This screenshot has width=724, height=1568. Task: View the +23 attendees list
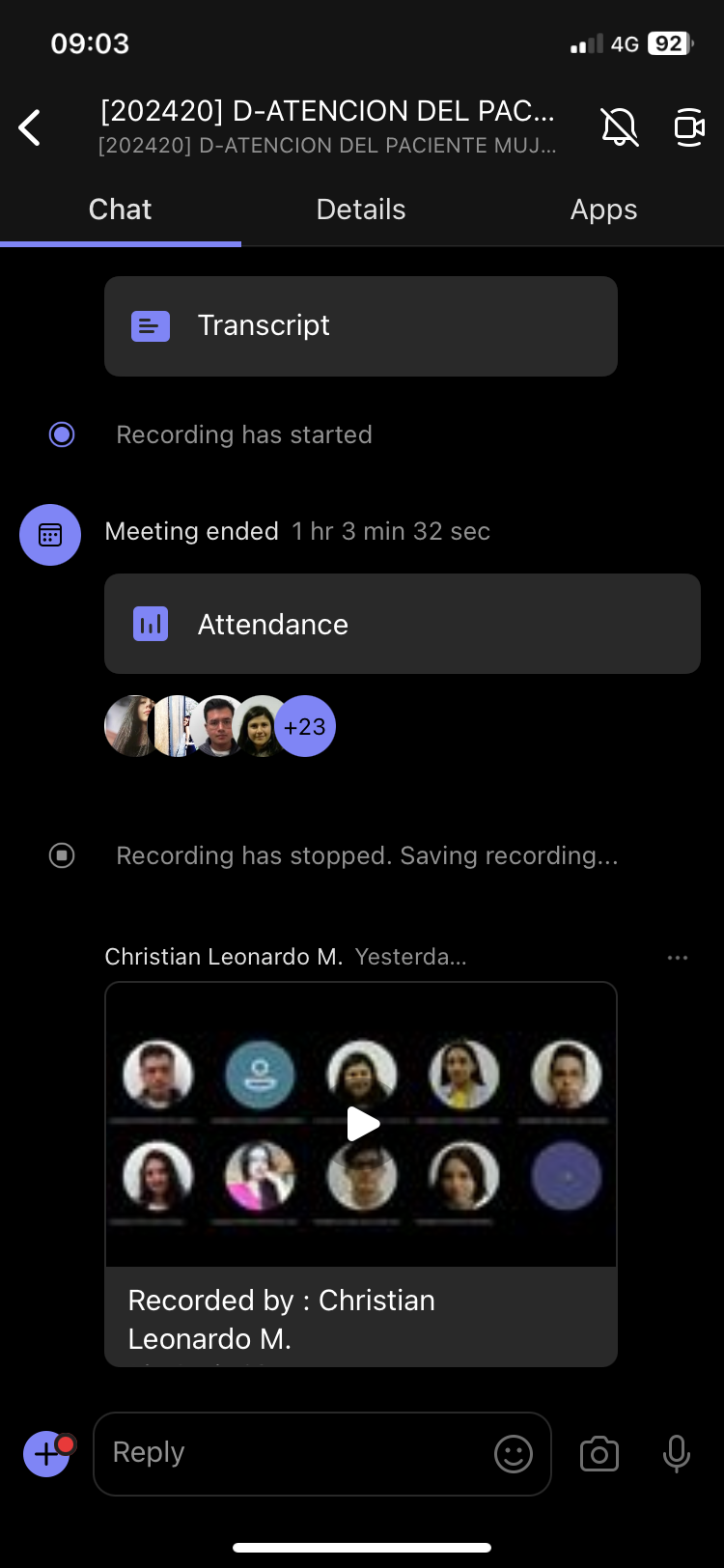[x=305, y=726]
